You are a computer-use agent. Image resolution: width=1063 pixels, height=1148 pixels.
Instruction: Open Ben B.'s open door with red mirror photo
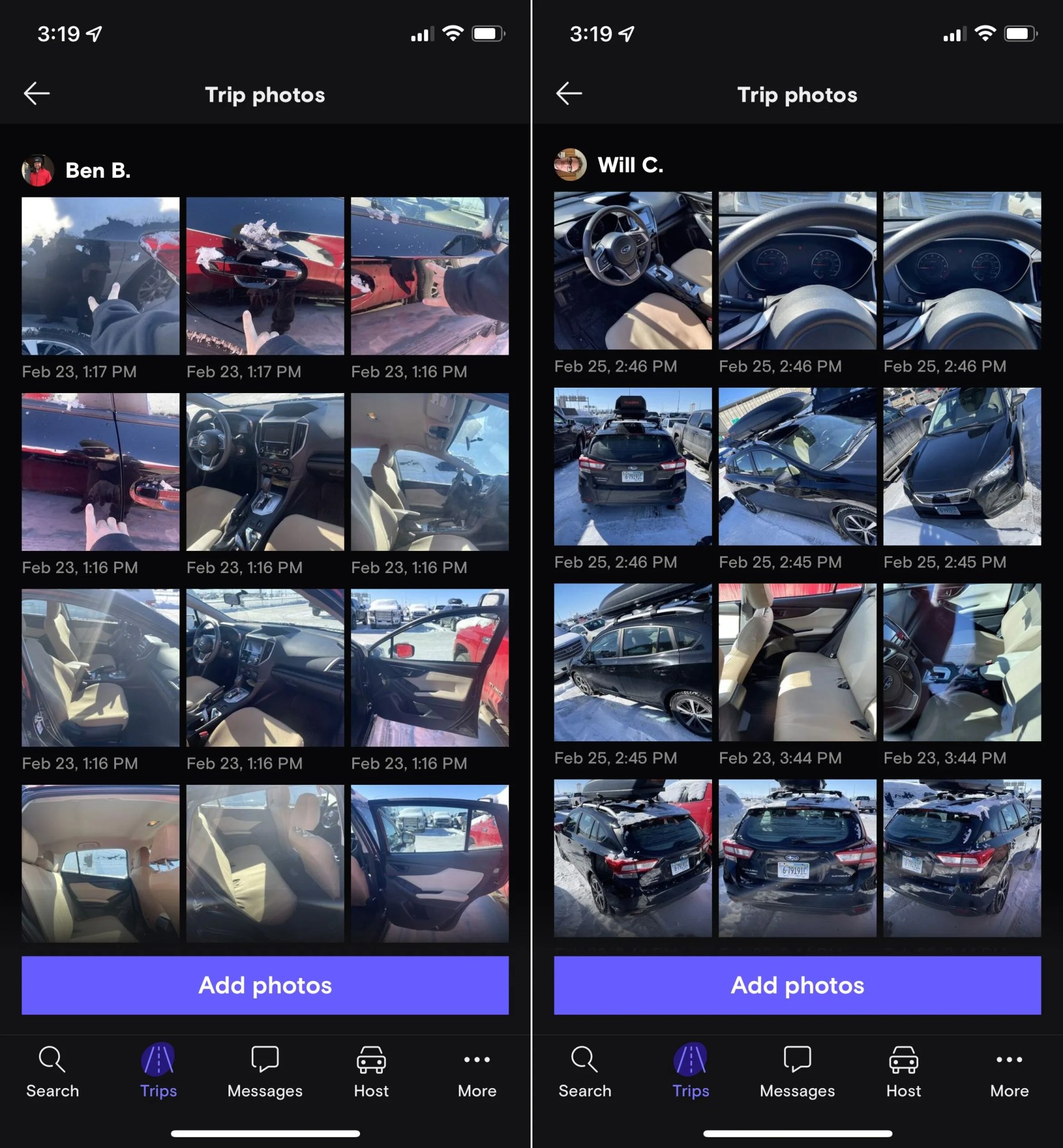click(x=430, y=668)
